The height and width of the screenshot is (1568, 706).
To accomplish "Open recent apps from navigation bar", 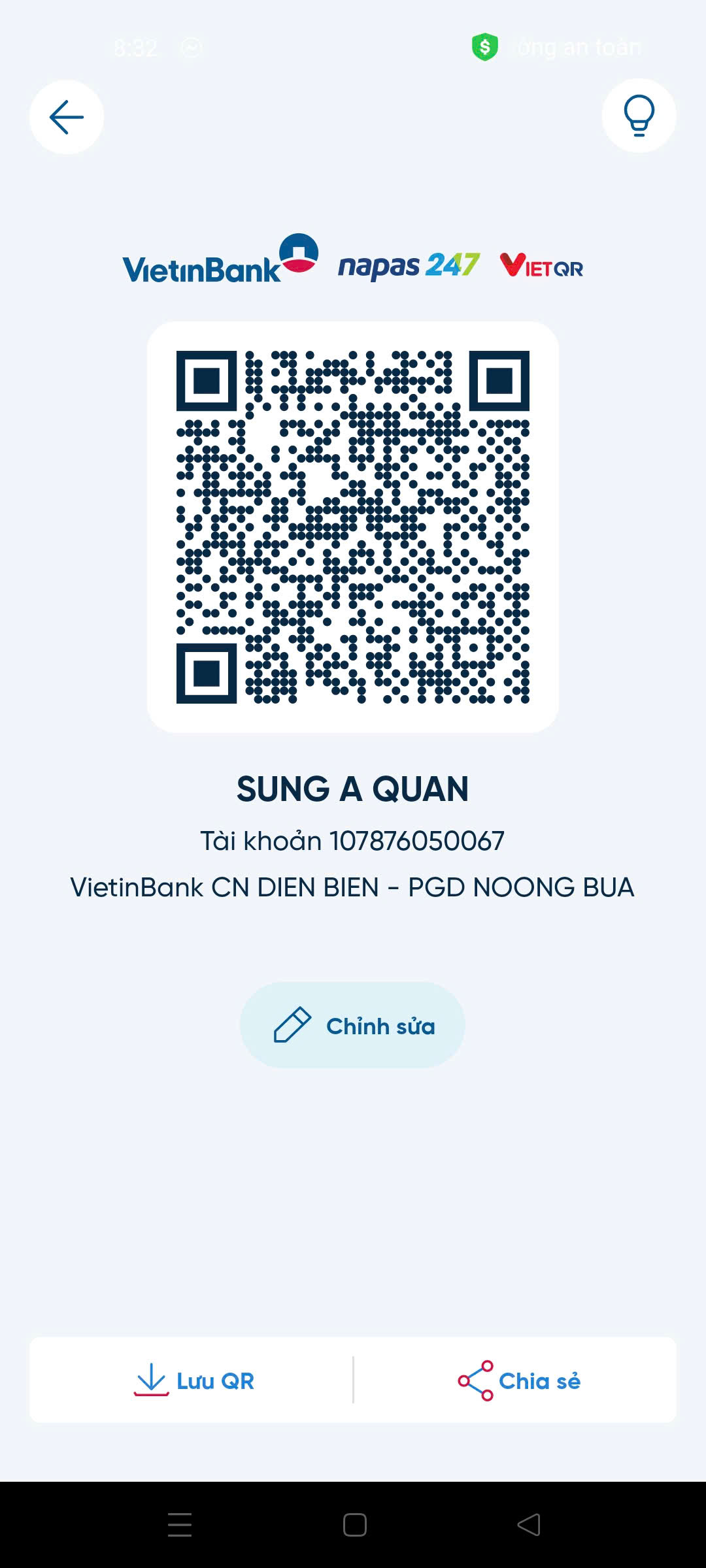I will point(180,1525).
